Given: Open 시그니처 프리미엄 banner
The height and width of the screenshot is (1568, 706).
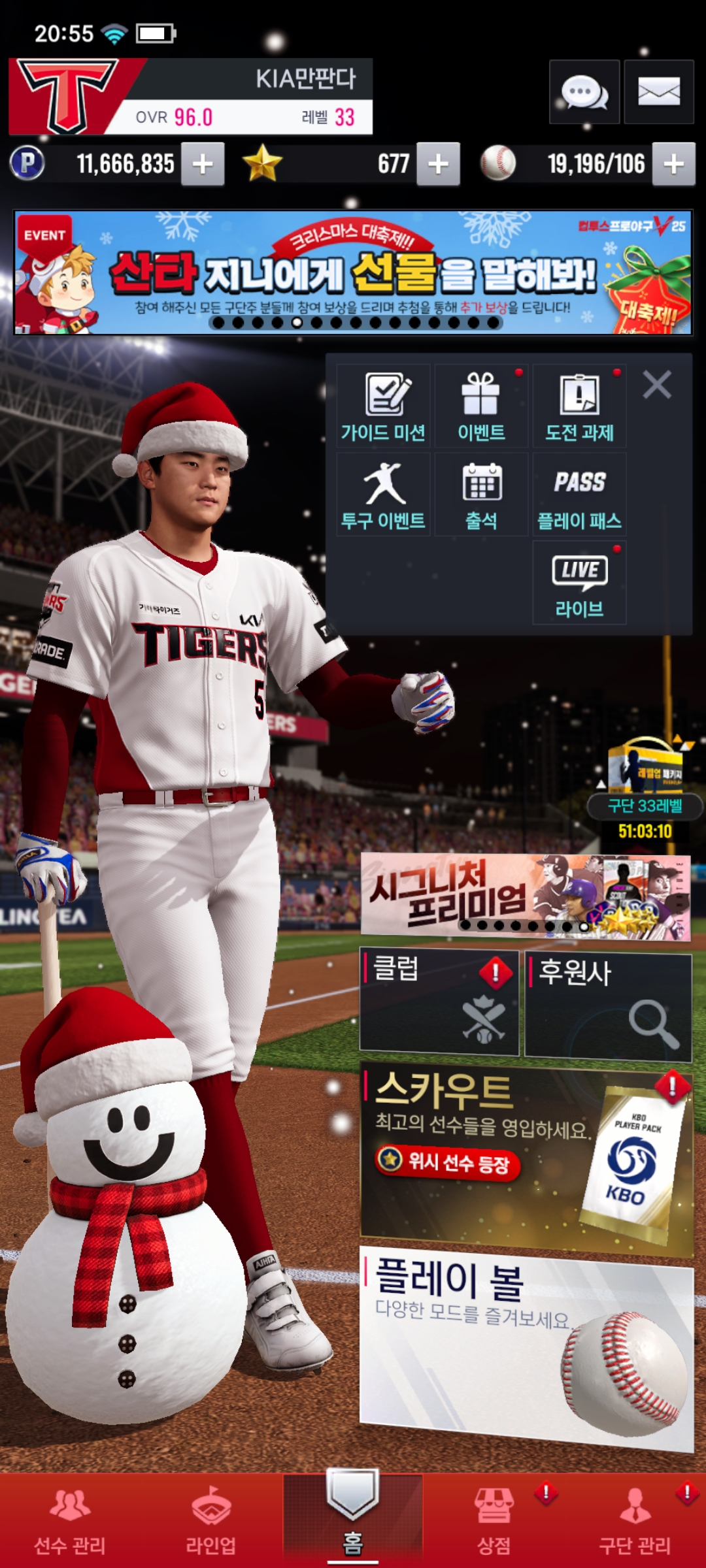Looking at the screenshot, I should (x=525, y=896).
